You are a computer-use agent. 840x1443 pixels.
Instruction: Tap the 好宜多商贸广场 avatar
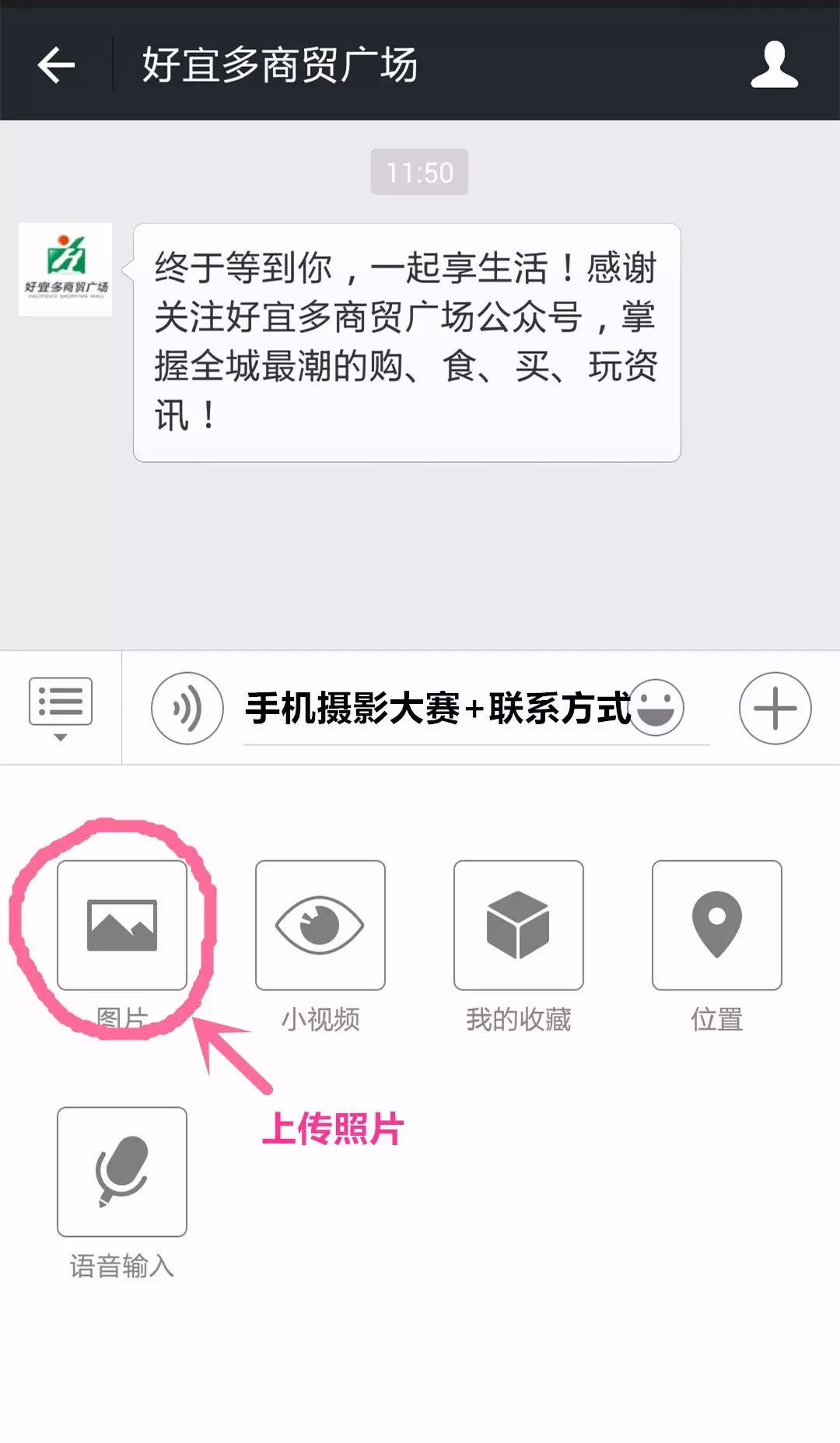pos(65,270)
